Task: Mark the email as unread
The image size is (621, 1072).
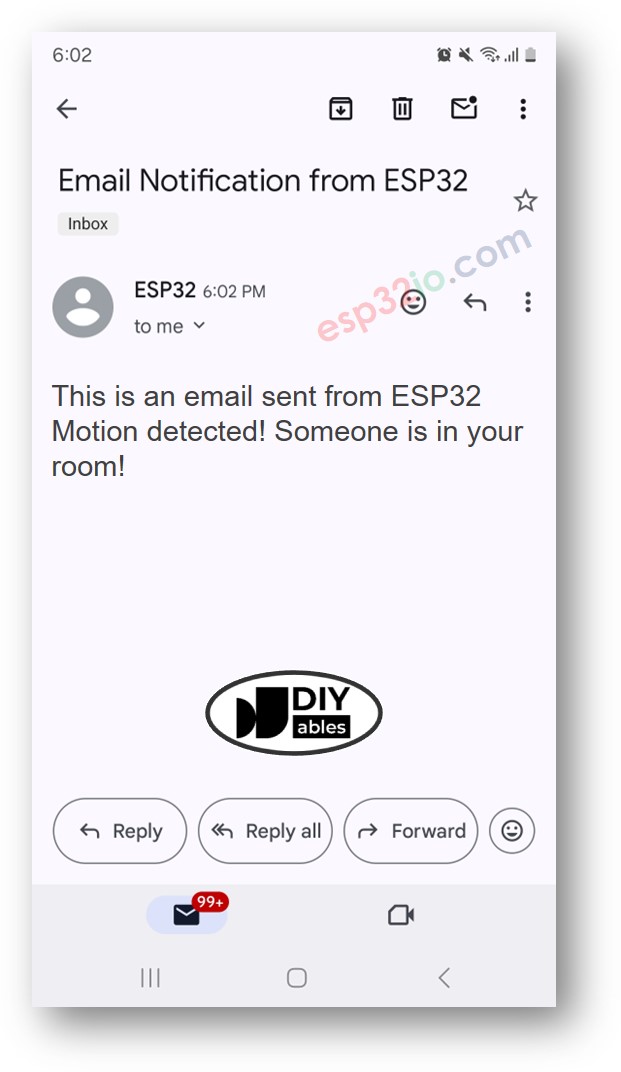Action: 464,108
